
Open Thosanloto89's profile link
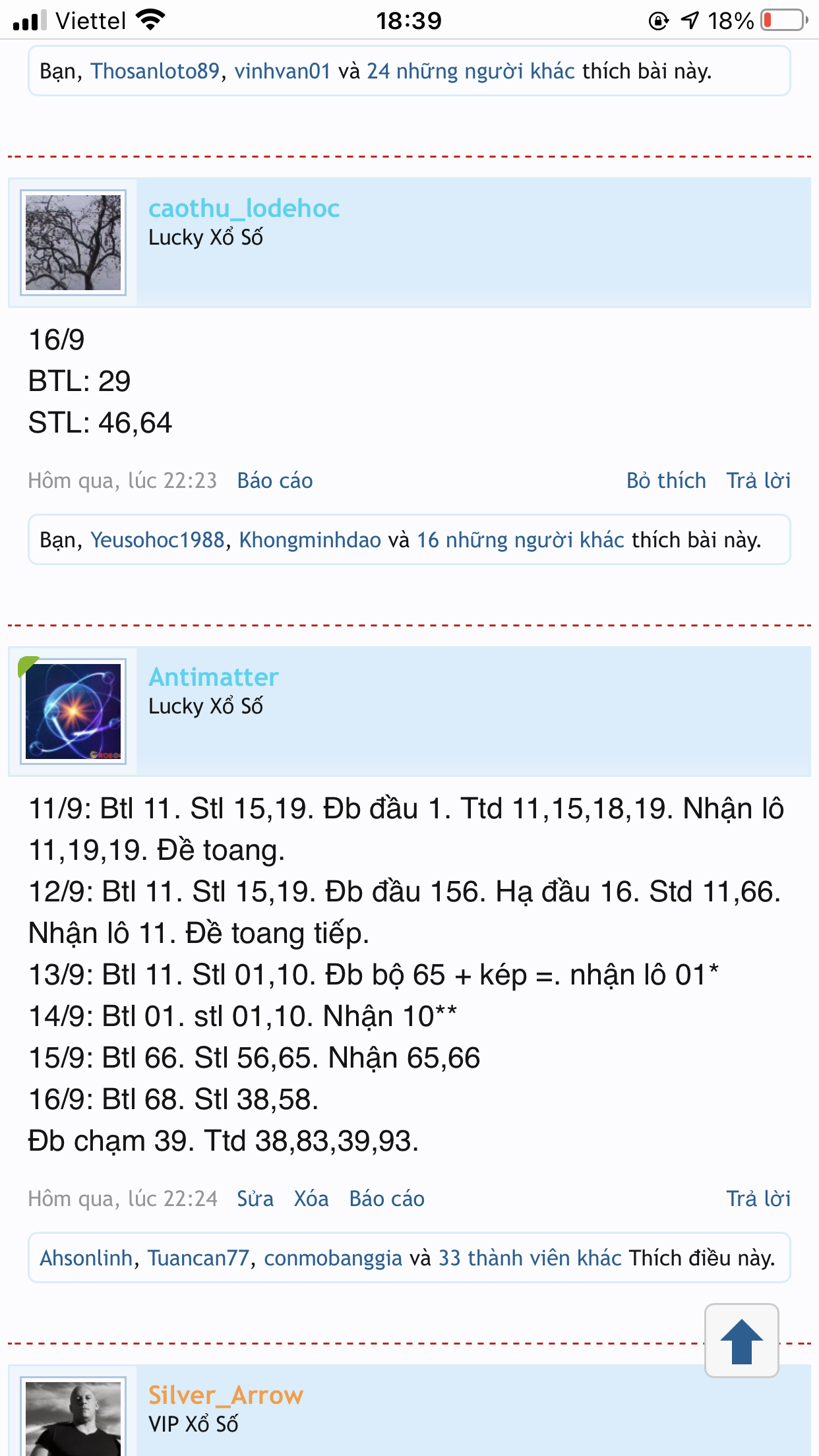click(155, 71)
